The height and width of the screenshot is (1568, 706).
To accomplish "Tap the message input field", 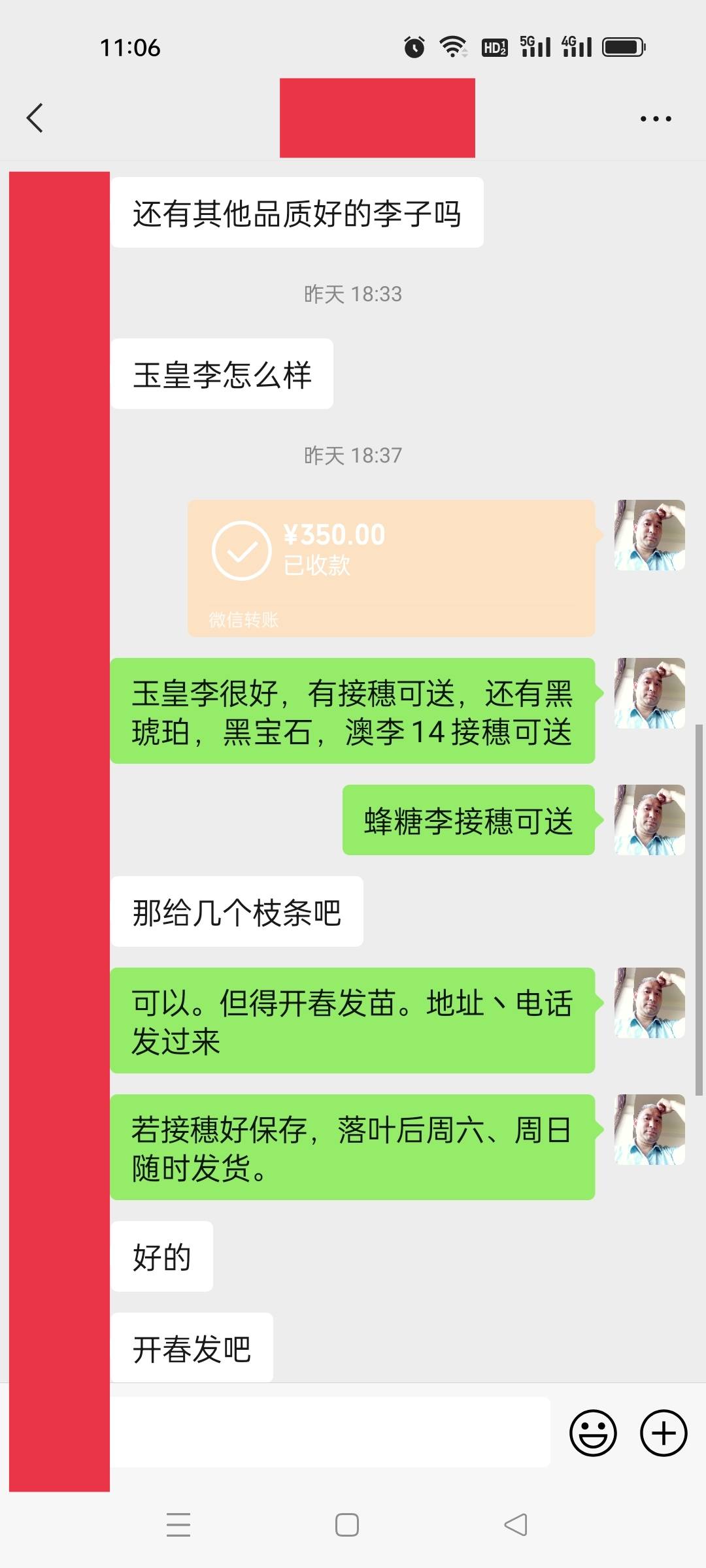I will click(330, 1432).
